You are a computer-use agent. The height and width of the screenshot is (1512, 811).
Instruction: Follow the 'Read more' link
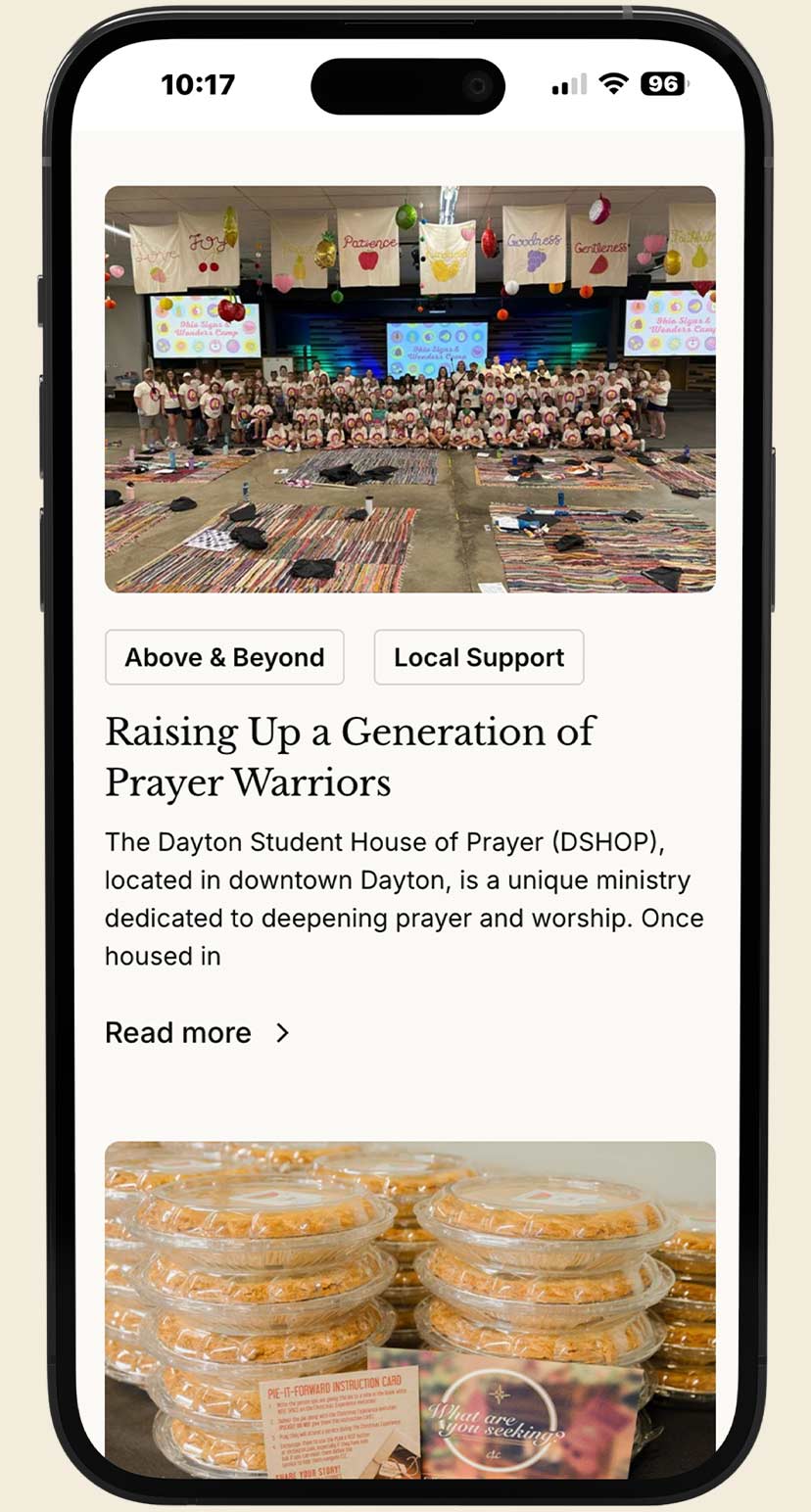coord(177,1033)
